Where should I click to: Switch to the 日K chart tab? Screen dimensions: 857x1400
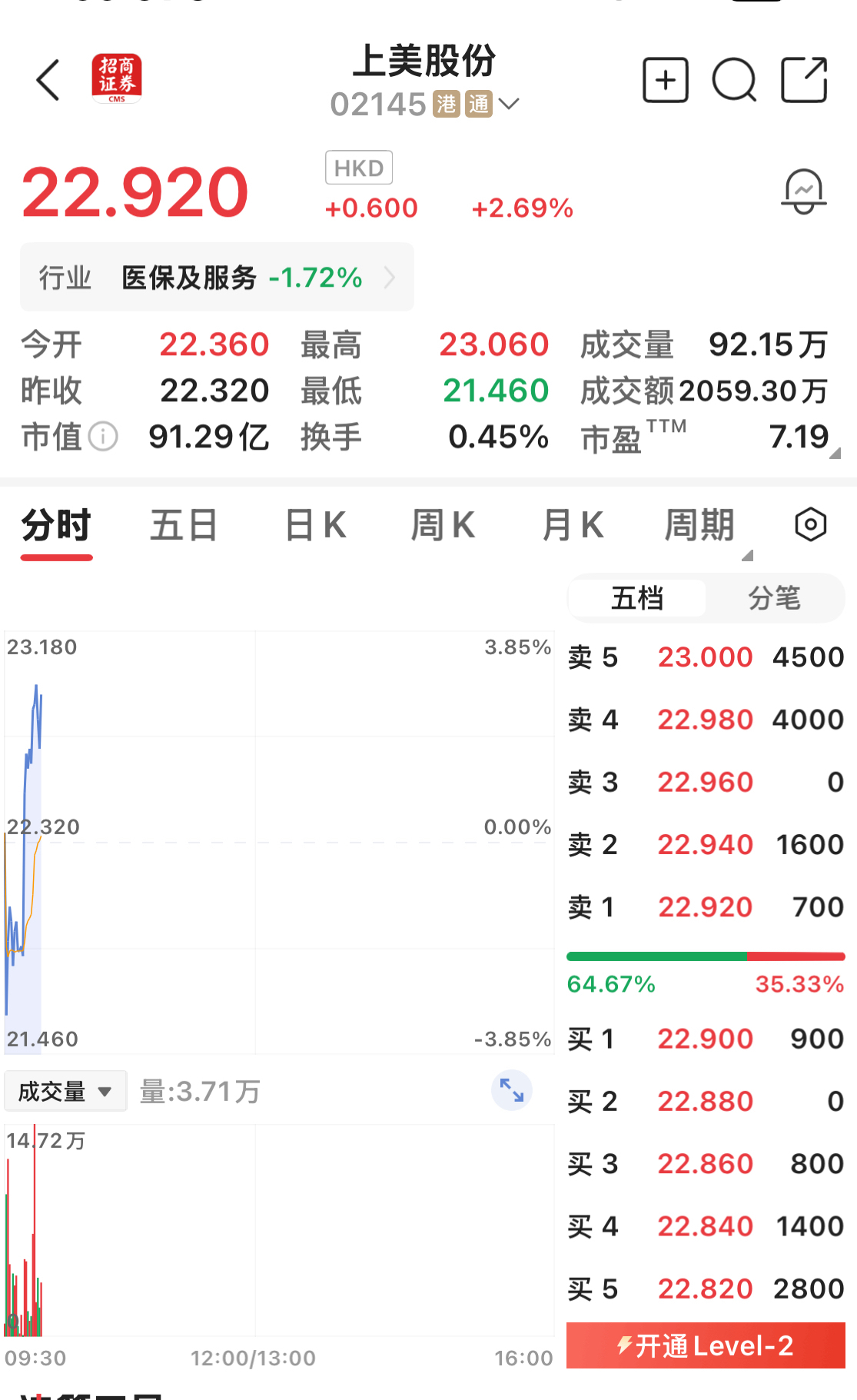(x=315, y=526)
